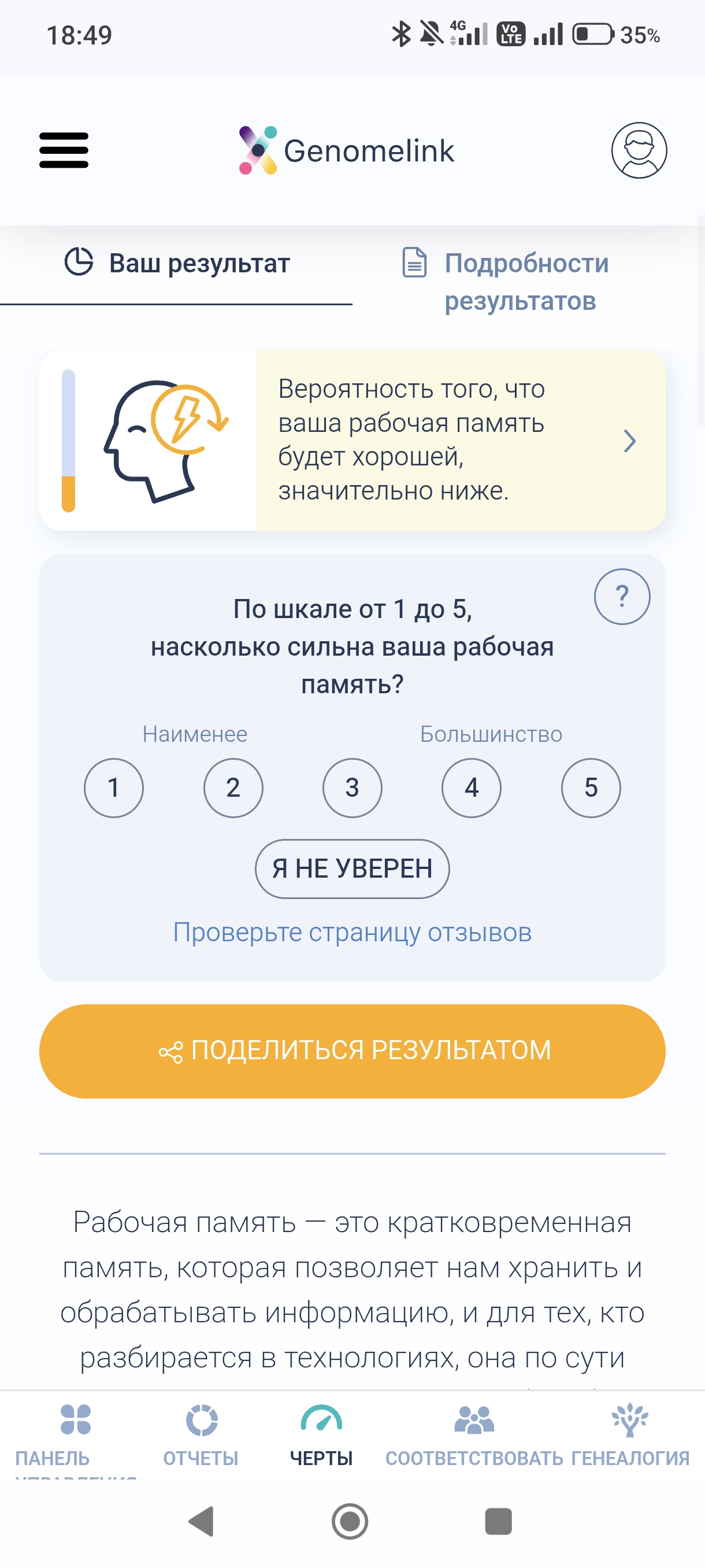Open the working memory result card
The height and width of the screenshot is (1568, 705).
[x=351, y=441]
